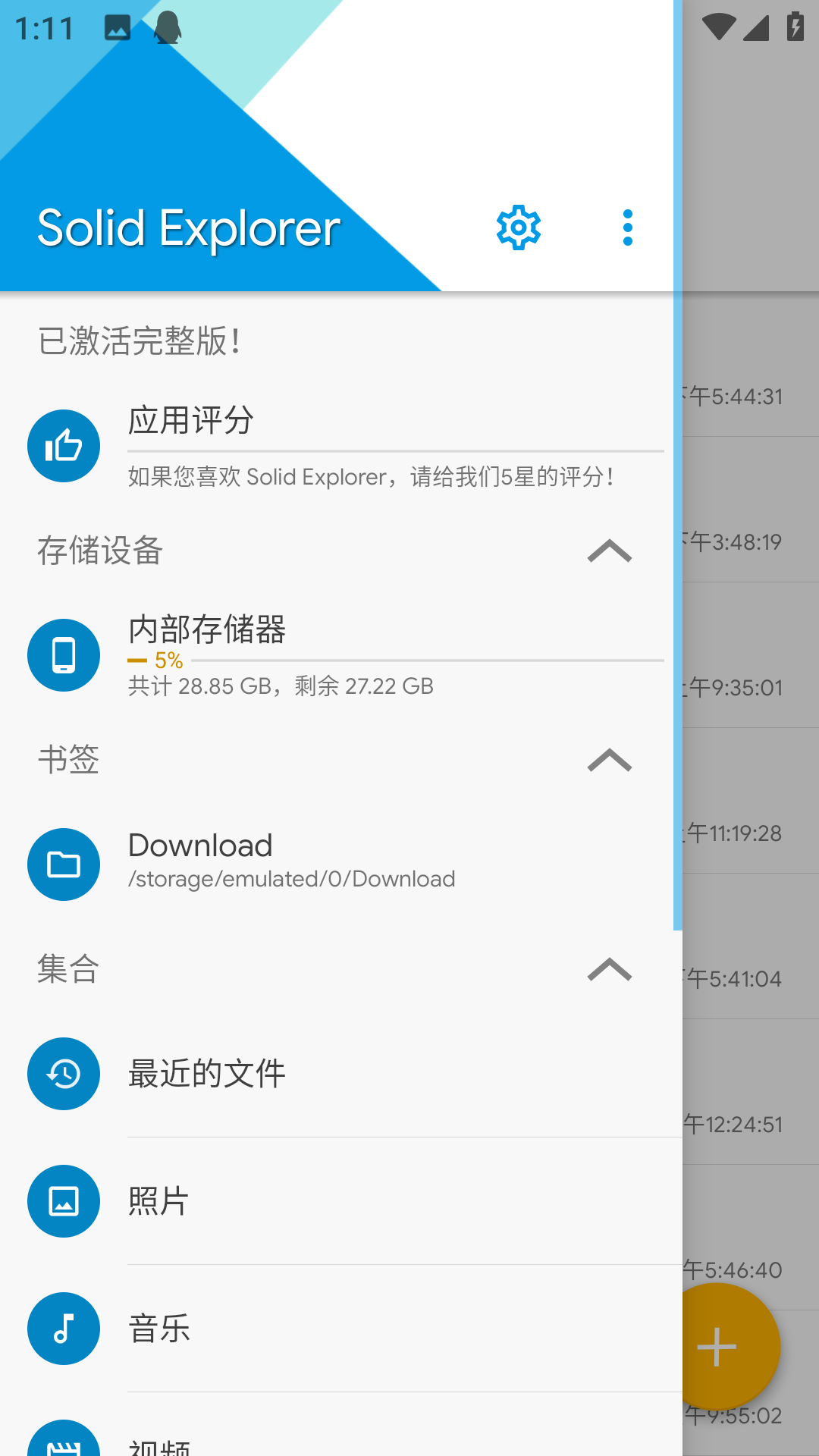819x1456 pixels.
Task: Open the Solid Explorer settings gear
Action: click(x=518, y=227)
